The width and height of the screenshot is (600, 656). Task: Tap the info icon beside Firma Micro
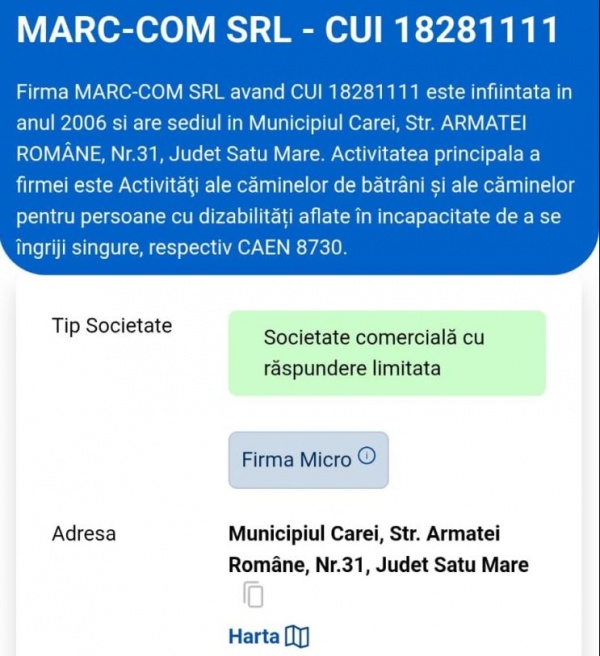(x=367, y=455)
